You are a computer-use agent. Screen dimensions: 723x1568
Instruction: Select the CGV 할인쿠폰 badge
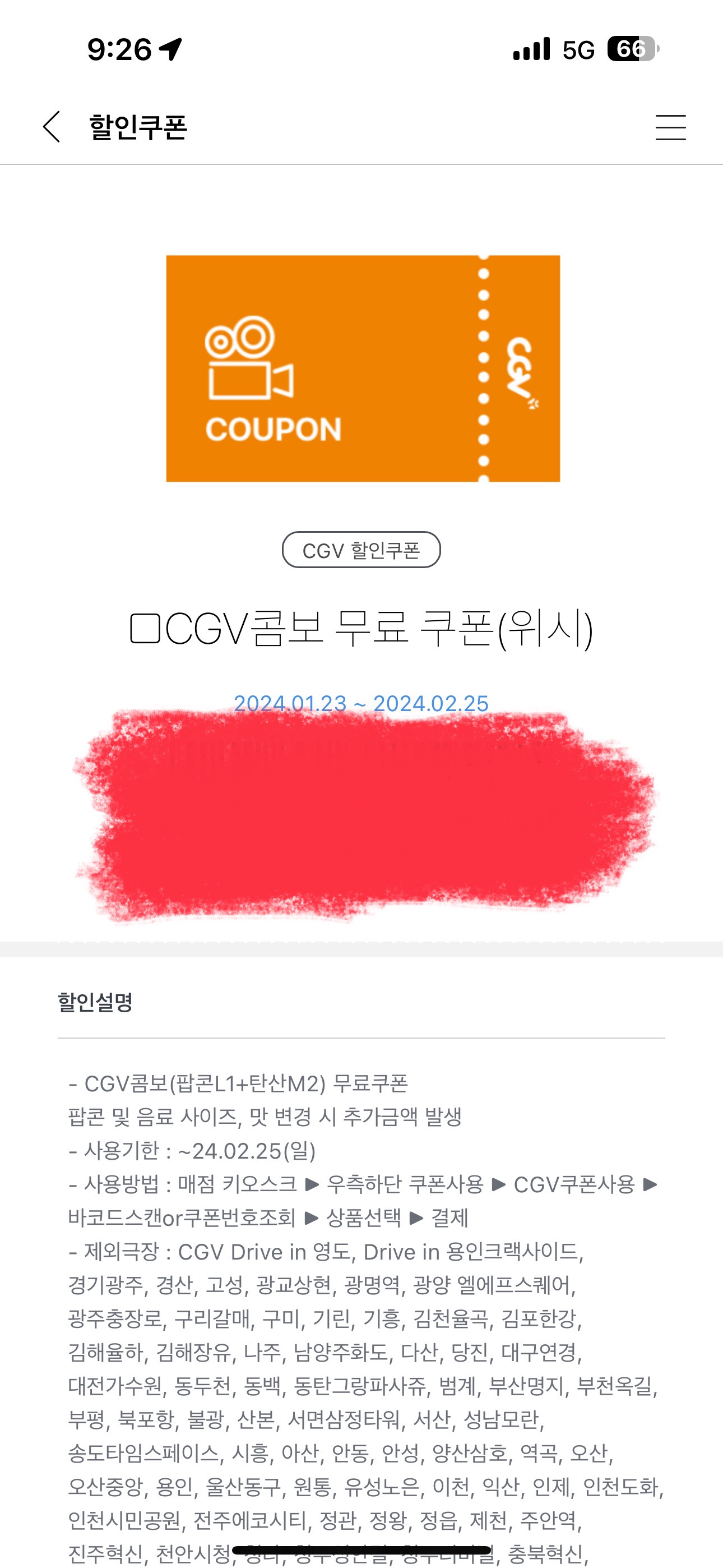tap(361, 550)
